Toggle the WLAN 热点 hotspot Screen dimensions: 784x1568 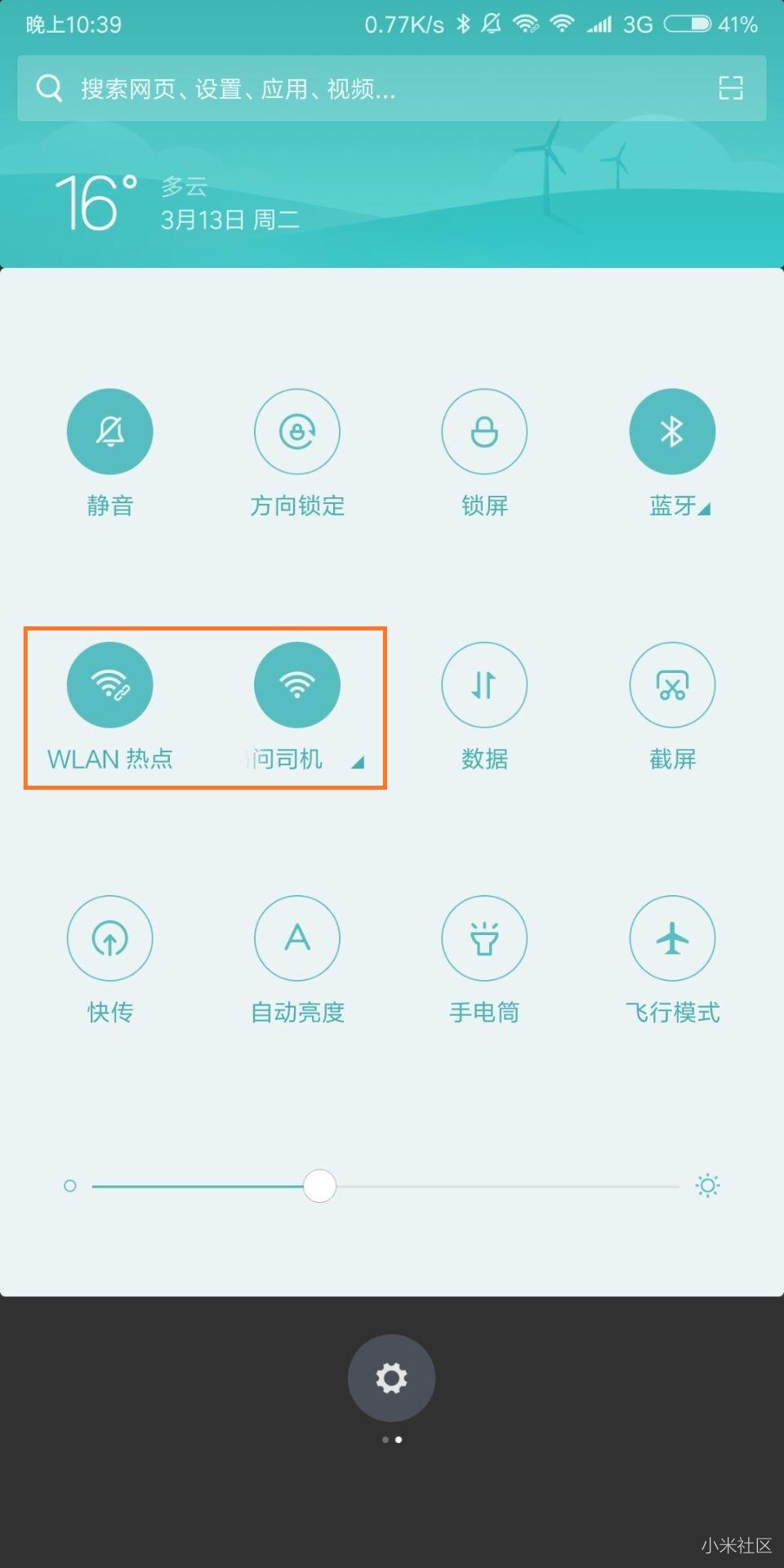[110, 684]
